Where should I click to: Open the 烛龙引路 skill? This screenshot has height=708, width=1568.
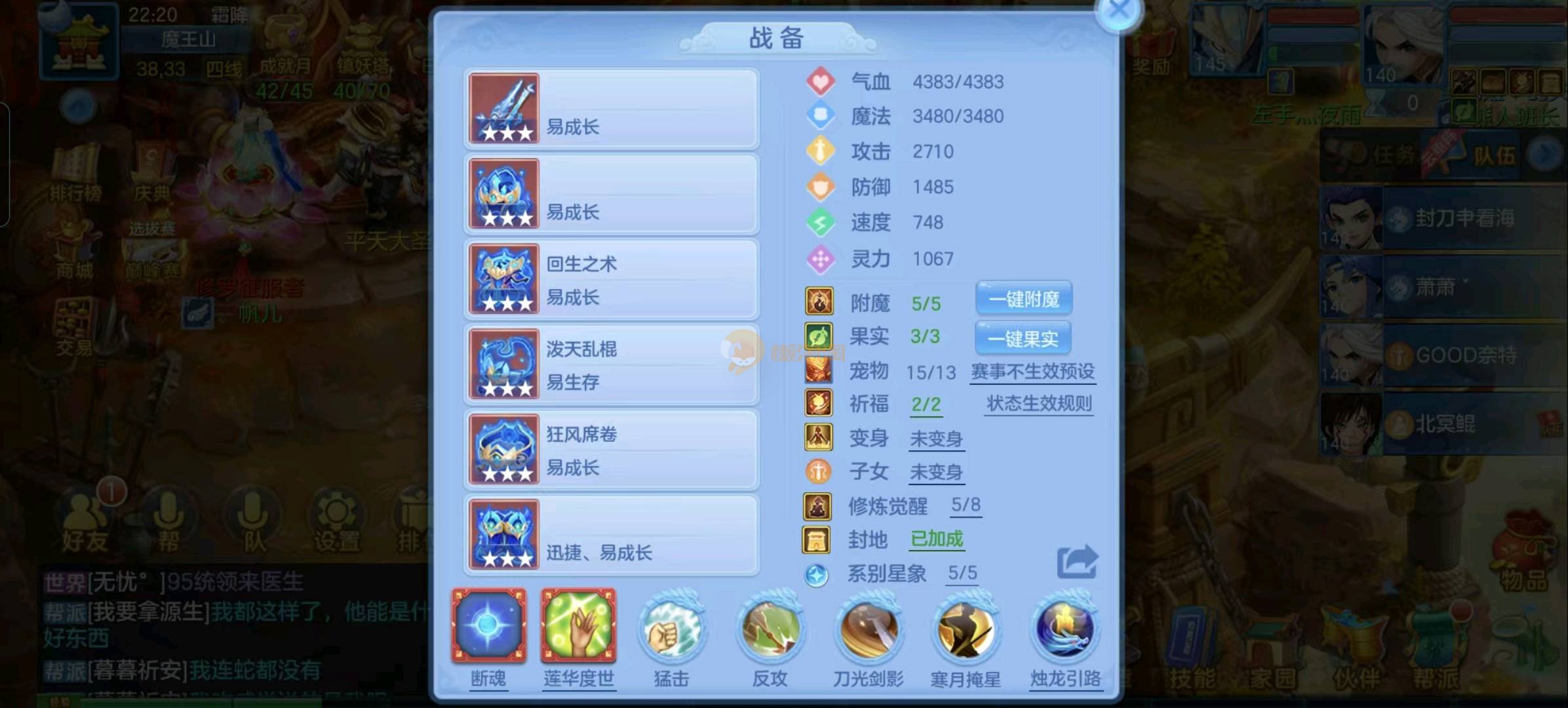[x=1065, y=631]
